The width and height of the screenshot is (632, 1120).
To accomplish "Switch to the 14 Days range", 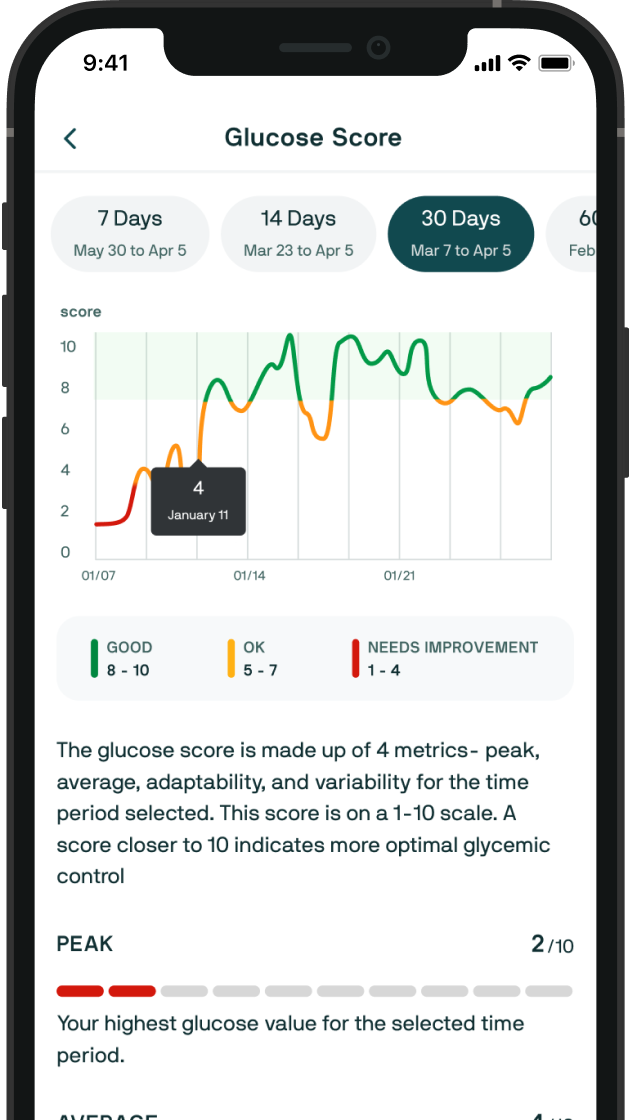I will click(299, 234).
